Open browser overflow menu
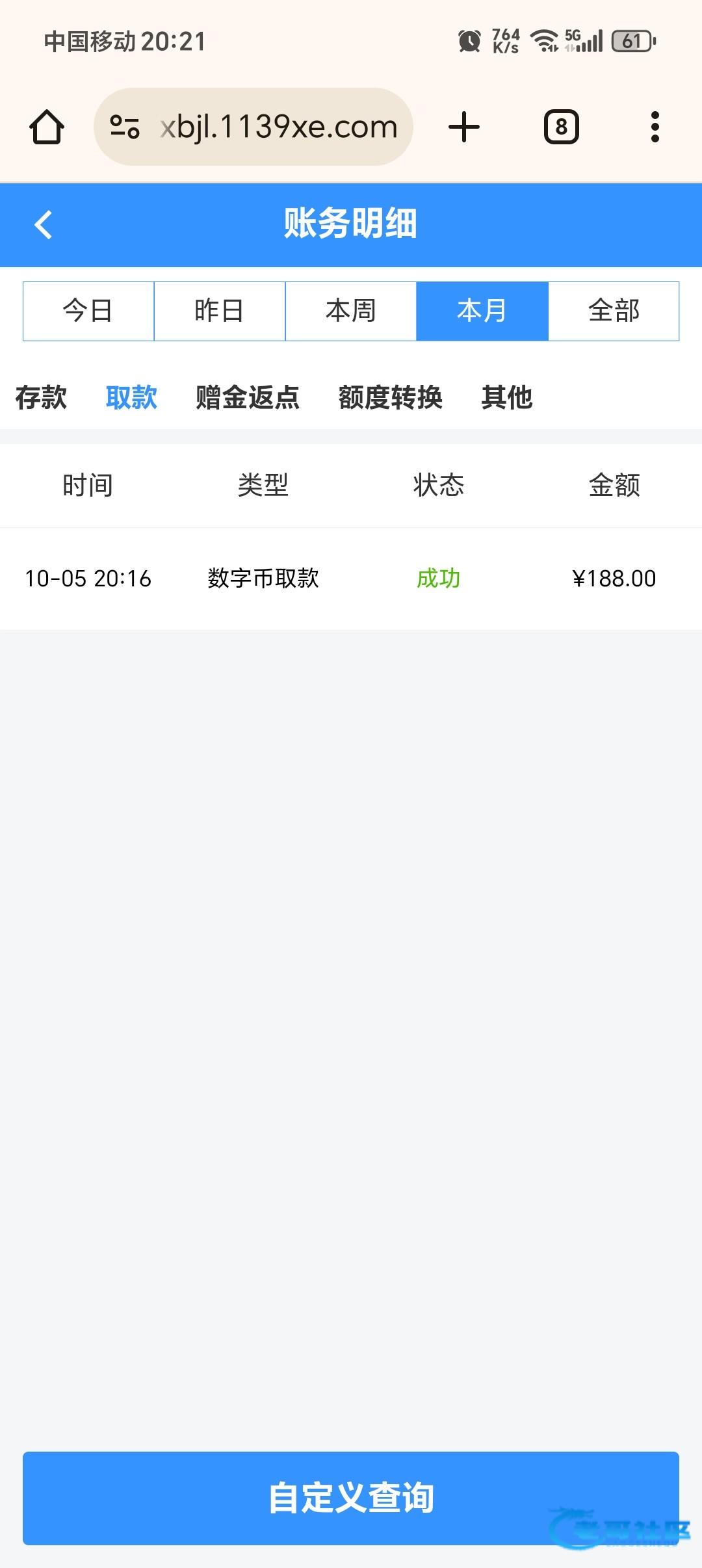Viewport: 702px width, 1568px height. click(x=655, y=127)
